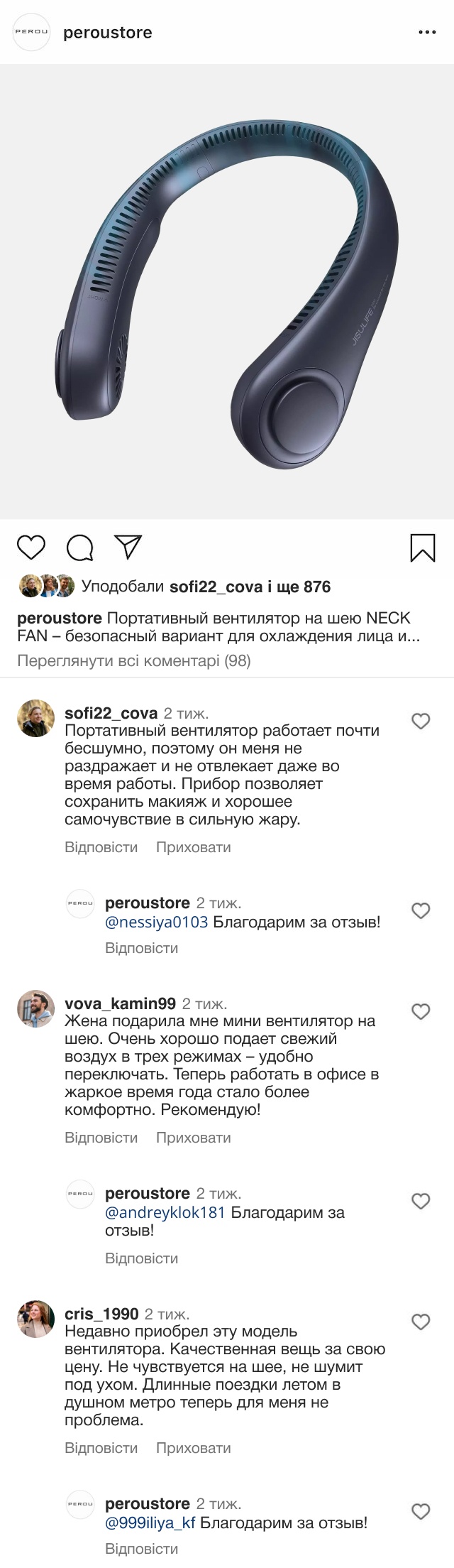This screenshot has width=454, height=1568.
Task: Open the peroustore profile from the header
Action: pos(107,33)
